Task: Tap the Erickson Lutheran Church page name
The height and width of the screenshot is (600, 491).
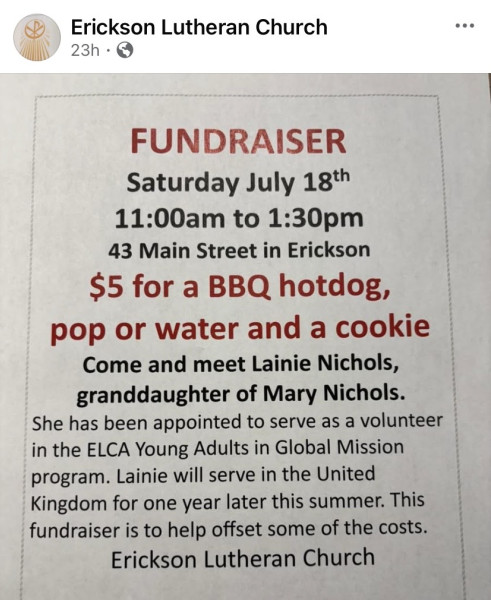Action: [199, 27]
